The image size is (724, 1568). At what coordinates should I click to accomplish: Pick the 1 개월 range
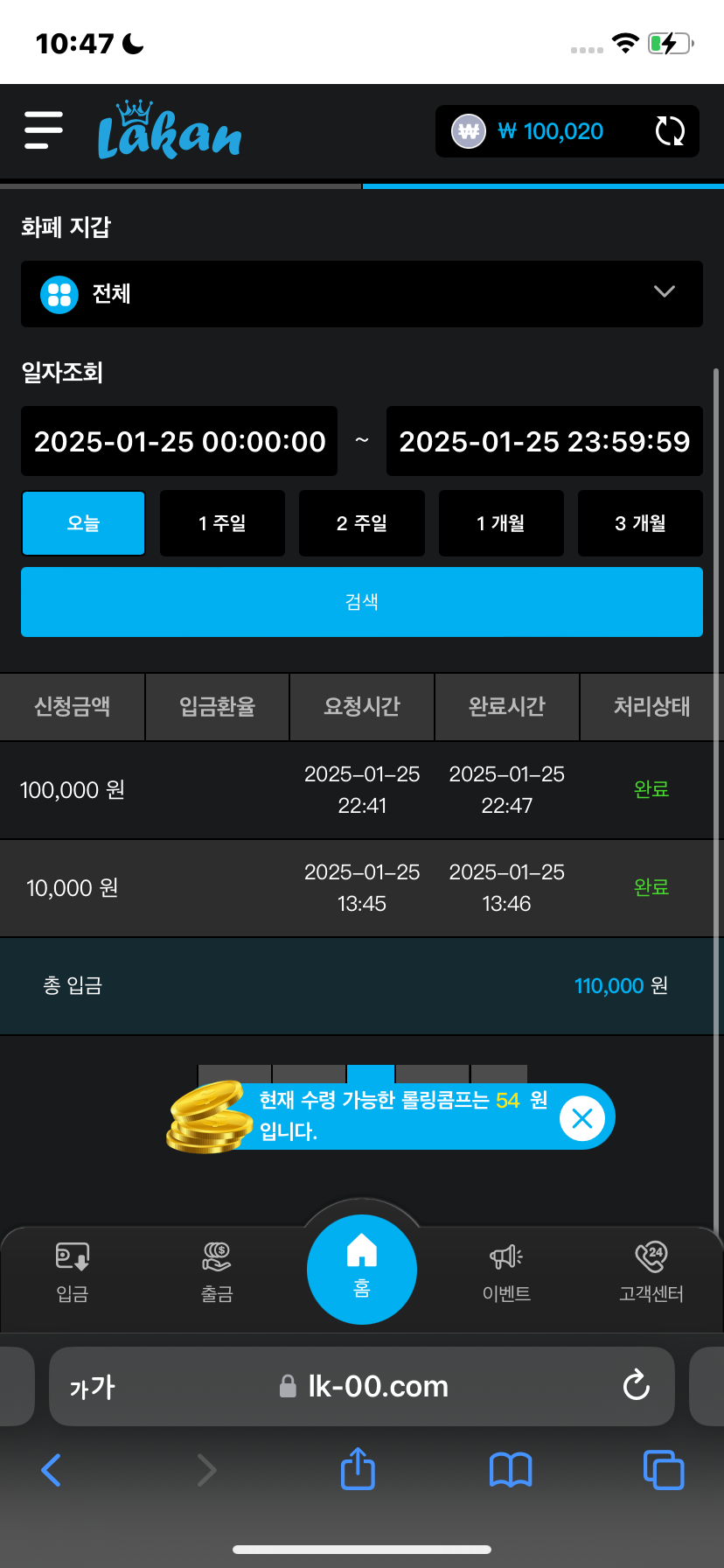pyautogui.click(x=501, y=523)
